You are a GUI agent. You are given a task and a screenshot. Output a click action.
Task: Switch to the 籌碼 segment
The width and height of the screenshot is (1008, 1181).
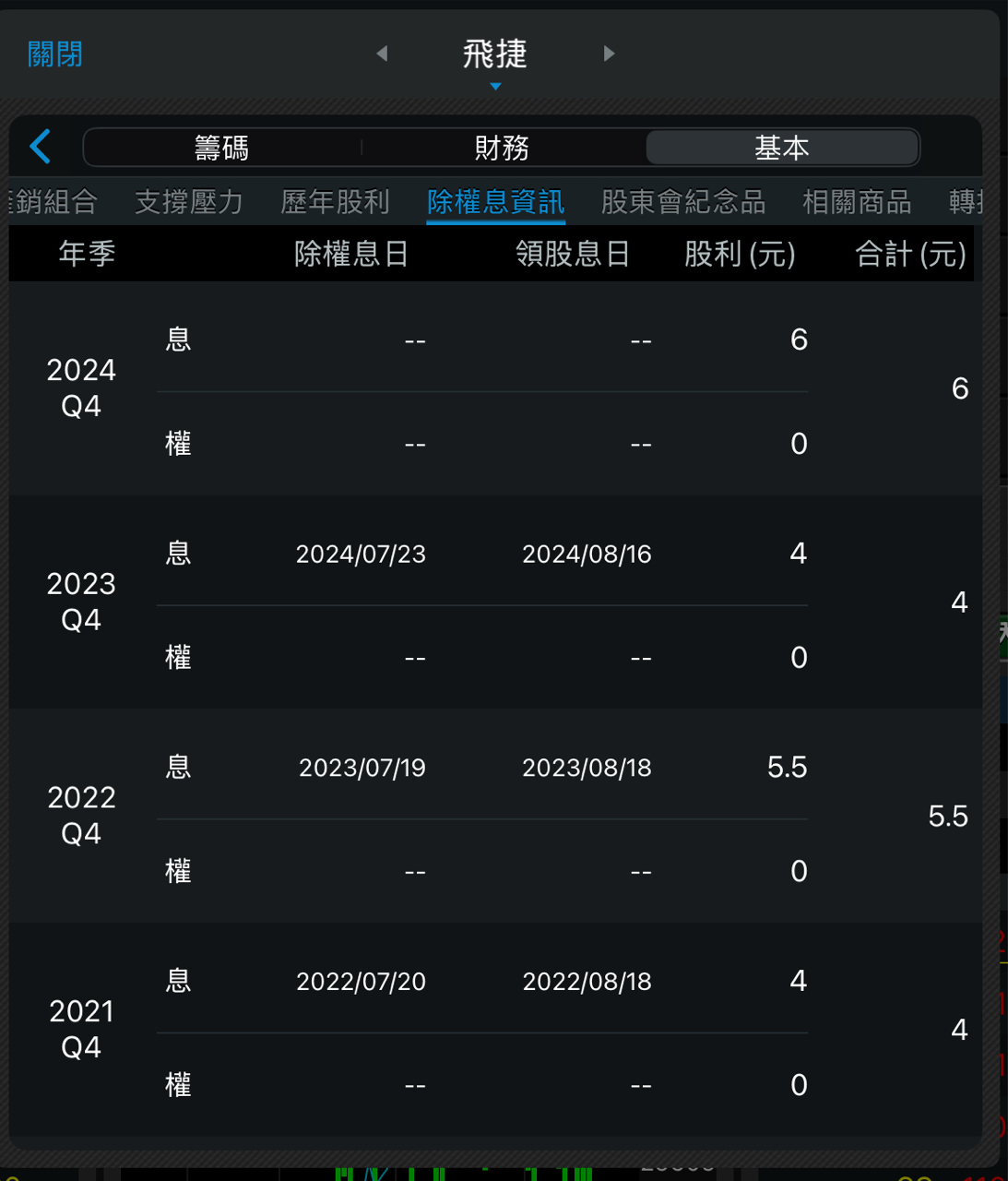coord(222,148)
